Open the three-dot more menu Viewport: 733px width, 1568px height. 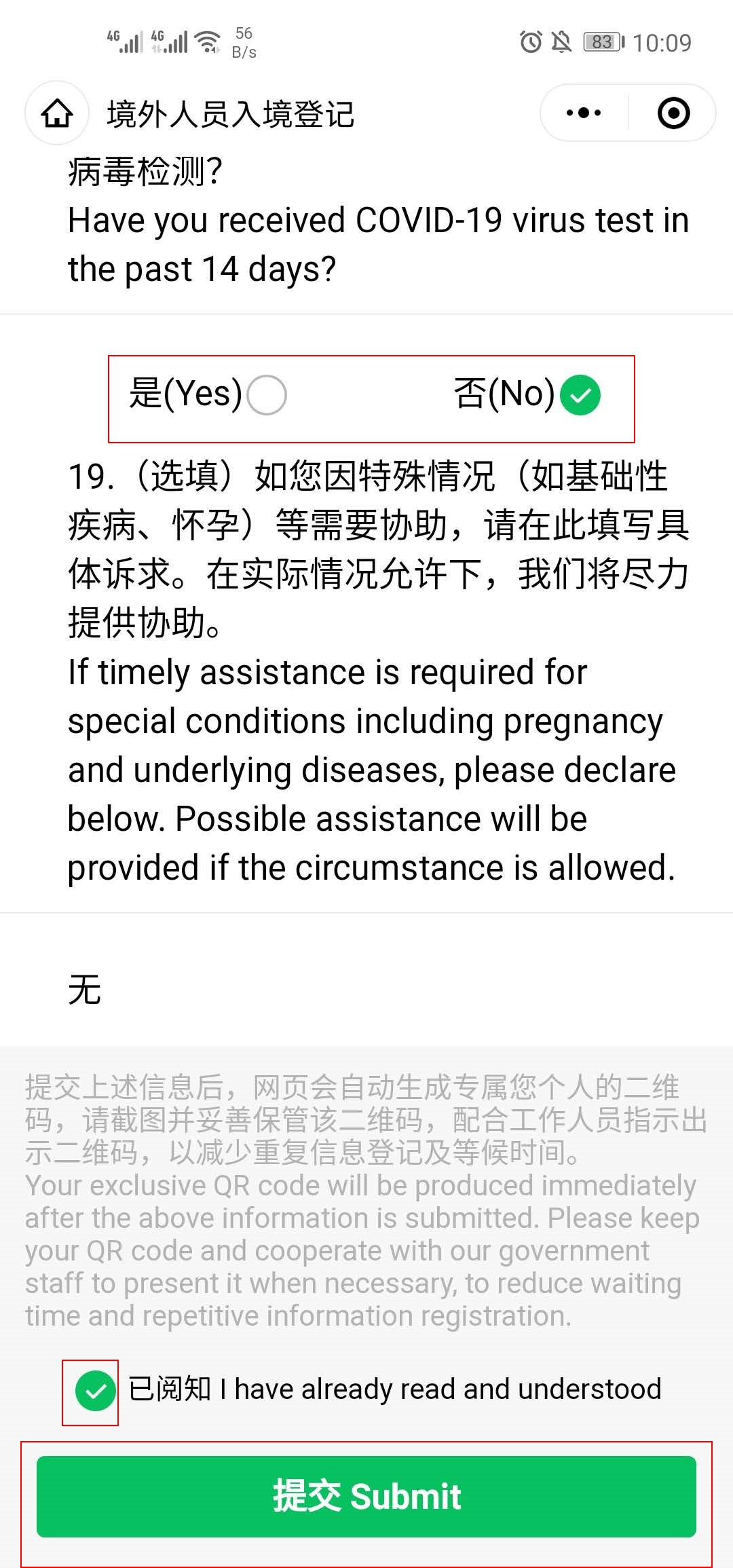584,113
